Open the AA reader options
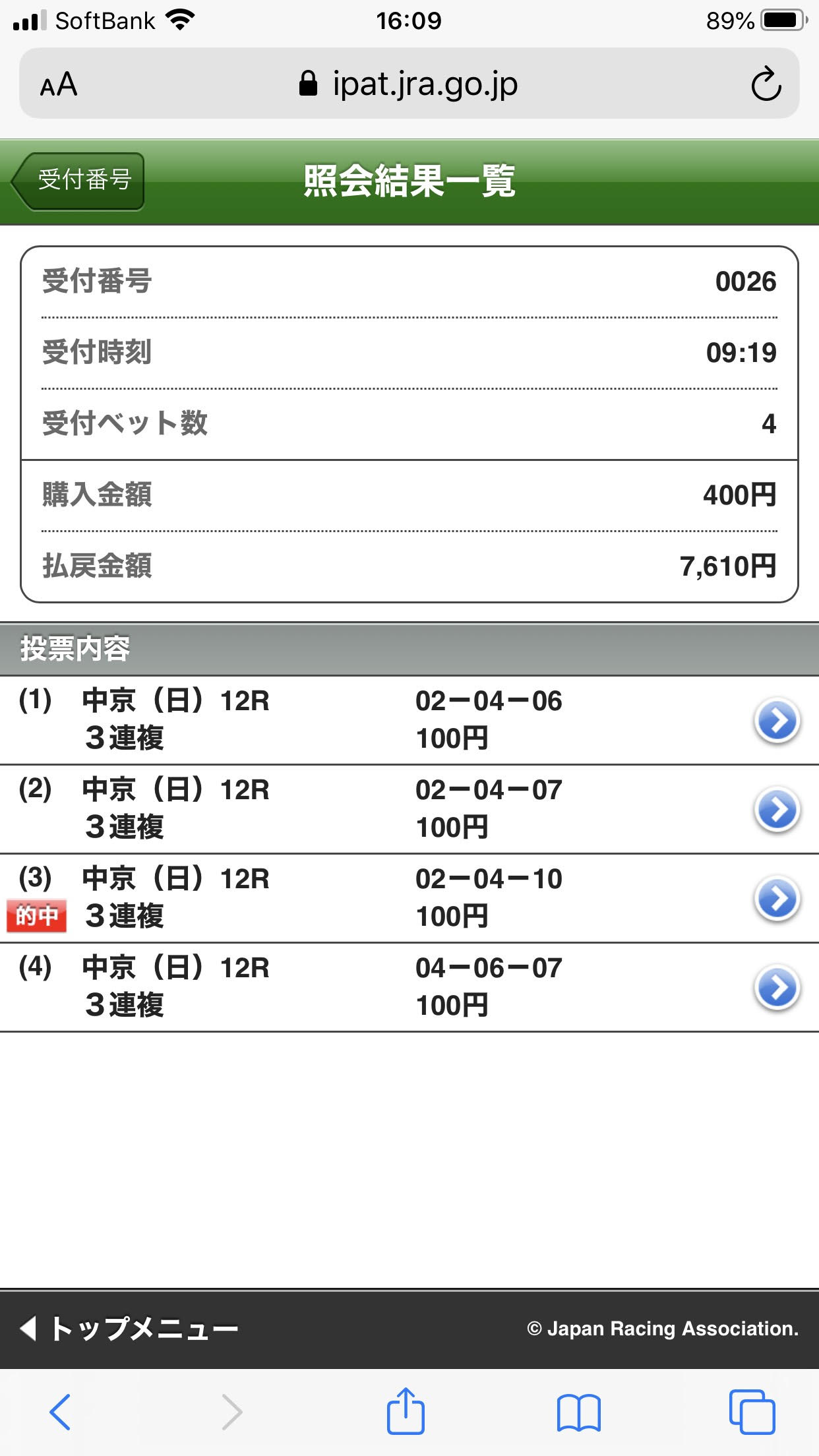Screen dimensions: 819x1456 coord(59,84)
